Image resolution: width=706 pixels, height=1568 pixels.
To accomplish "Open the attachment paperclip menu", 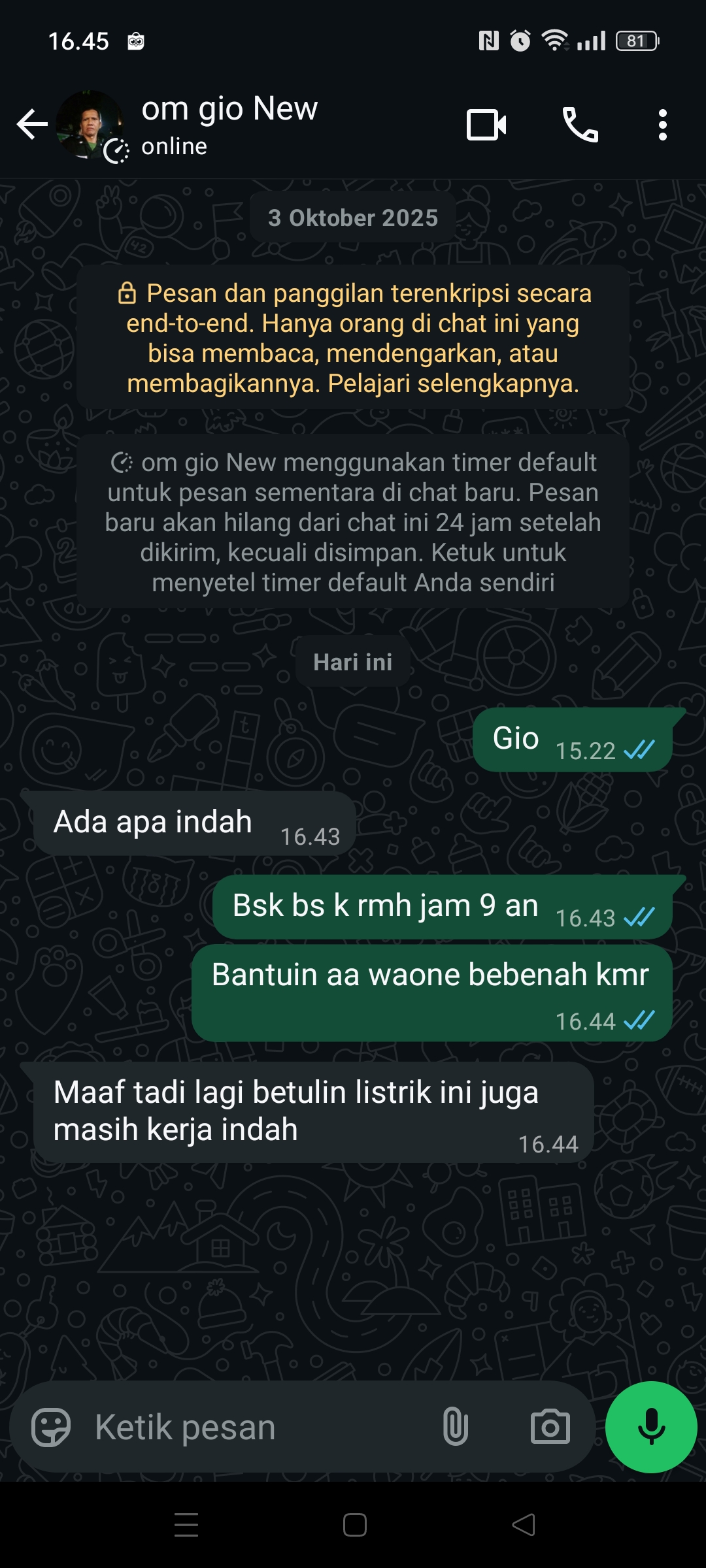I will 456,1428.
